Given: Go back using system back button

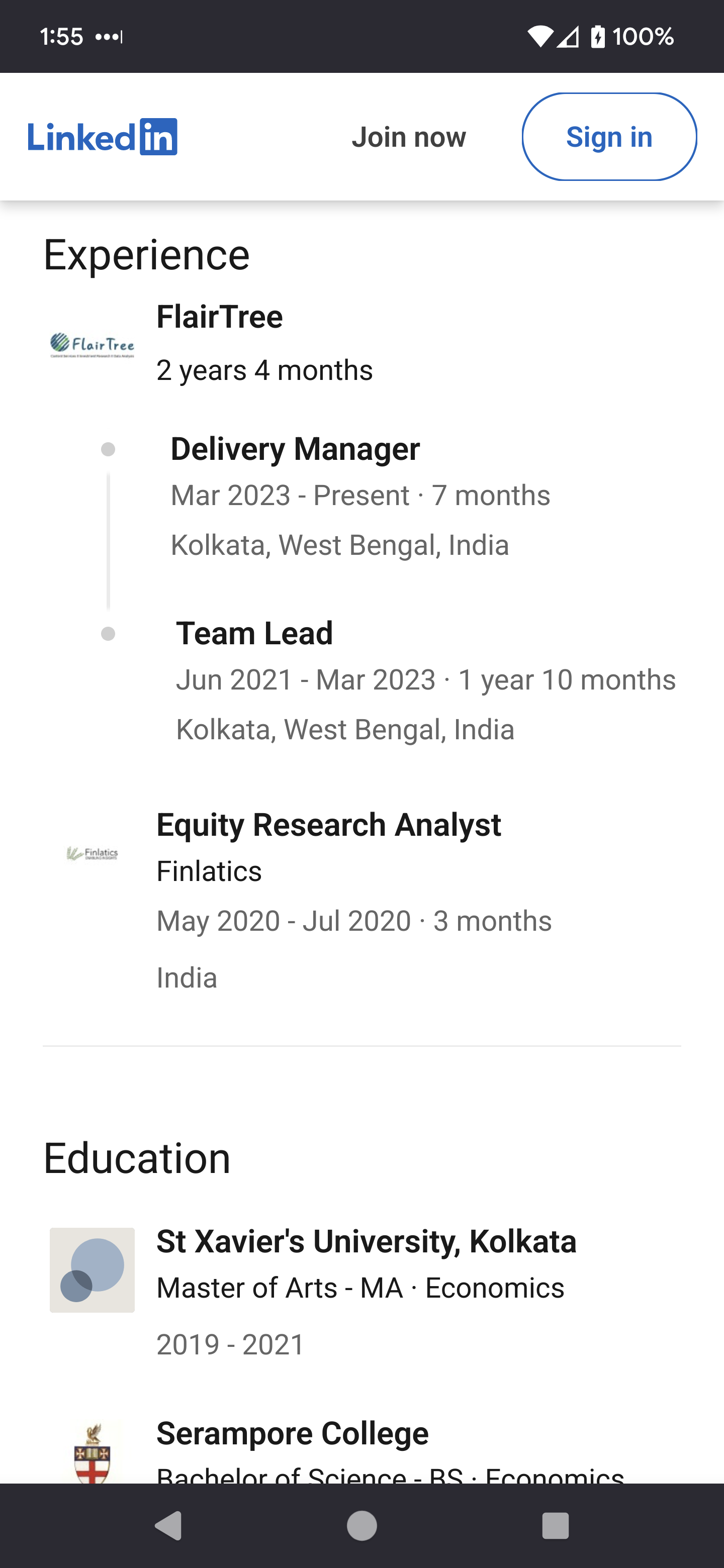Looking at the screenshot, I should coord(168,1525).
